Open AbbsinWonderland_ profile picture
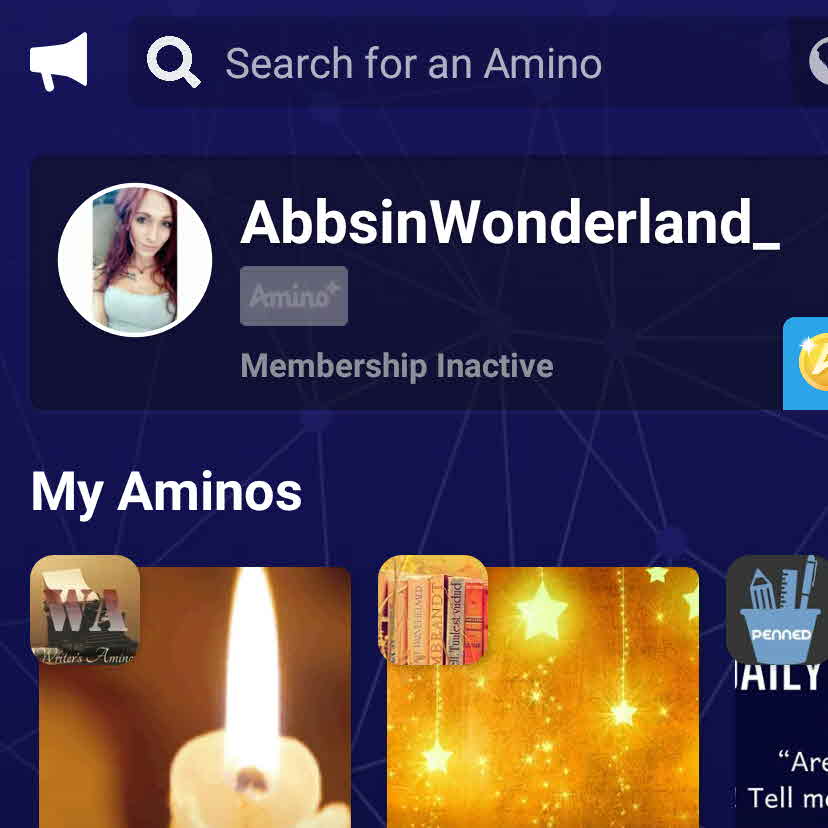The height and width of the screenshot is (828, 828). (x=135, y=260)
